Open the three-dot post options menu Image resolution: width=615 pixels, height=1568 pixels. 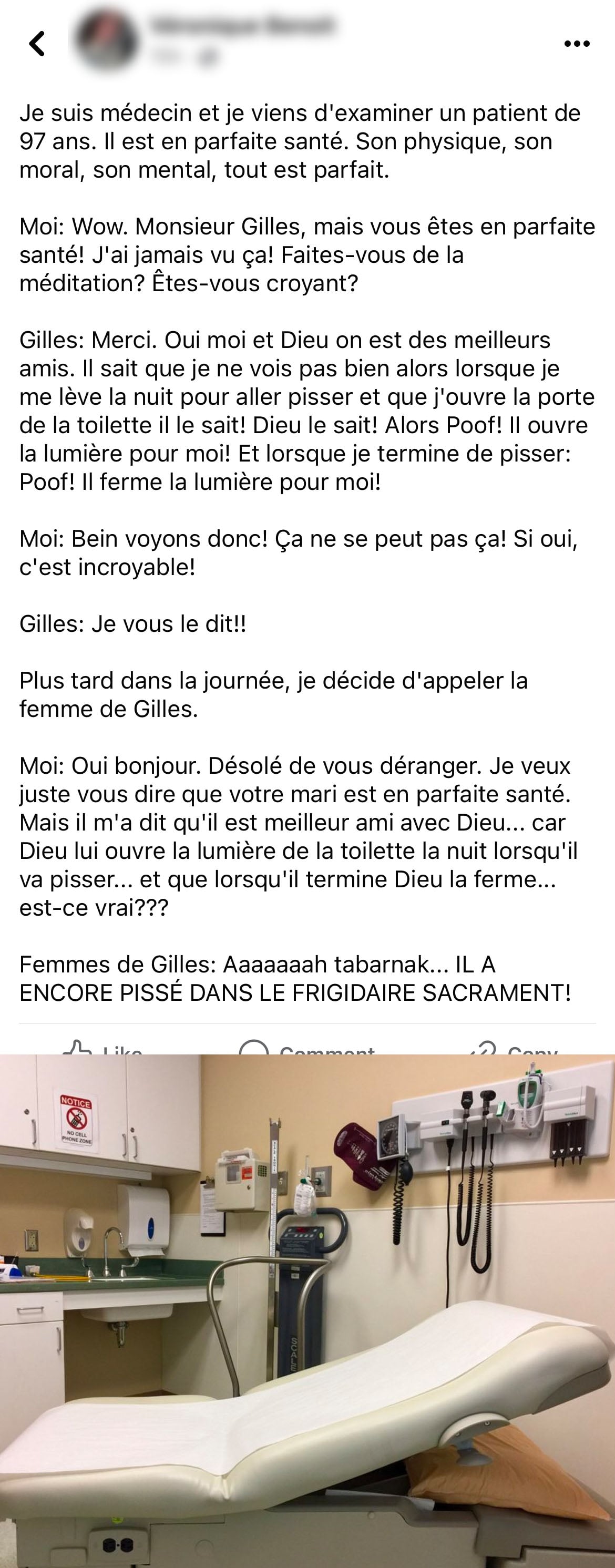pos(577,44)
